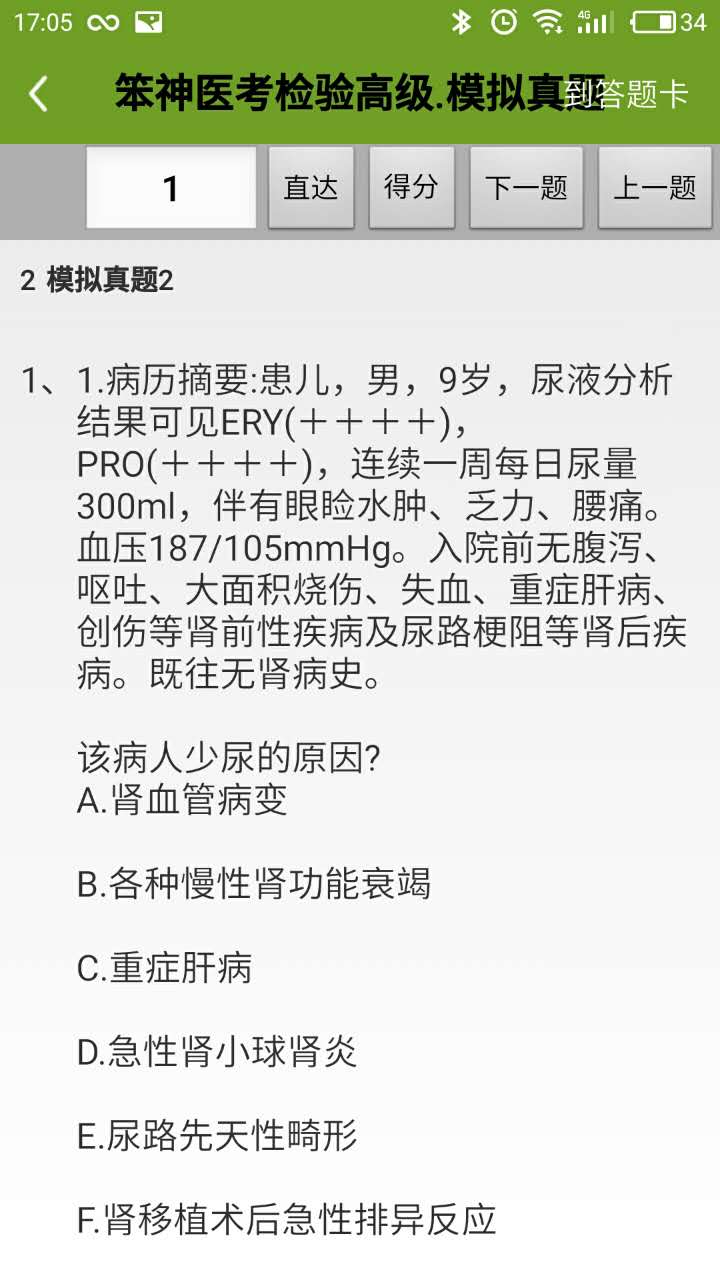720x1280 pixels.
Task: Check the score with 得分
Action: [x=411, y=188]
